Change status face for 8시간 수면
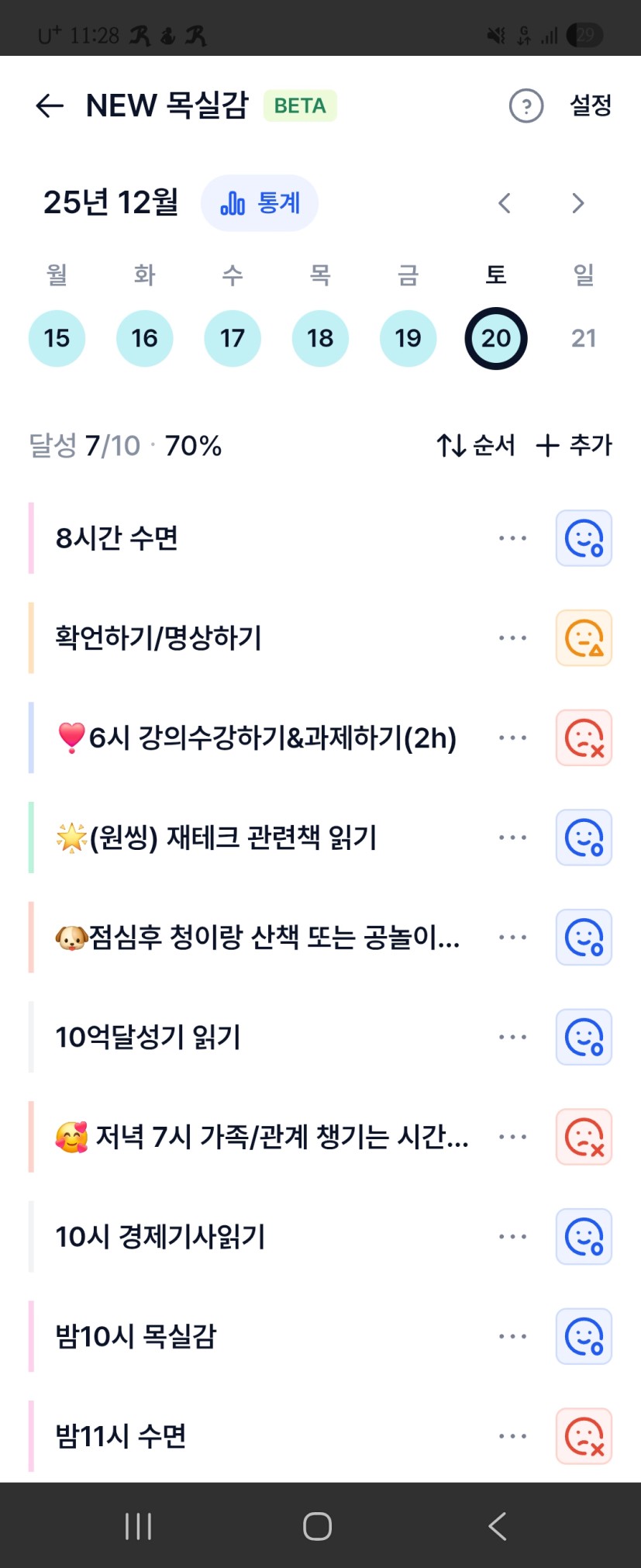641x1568 pixels. (x=584, y=538)
